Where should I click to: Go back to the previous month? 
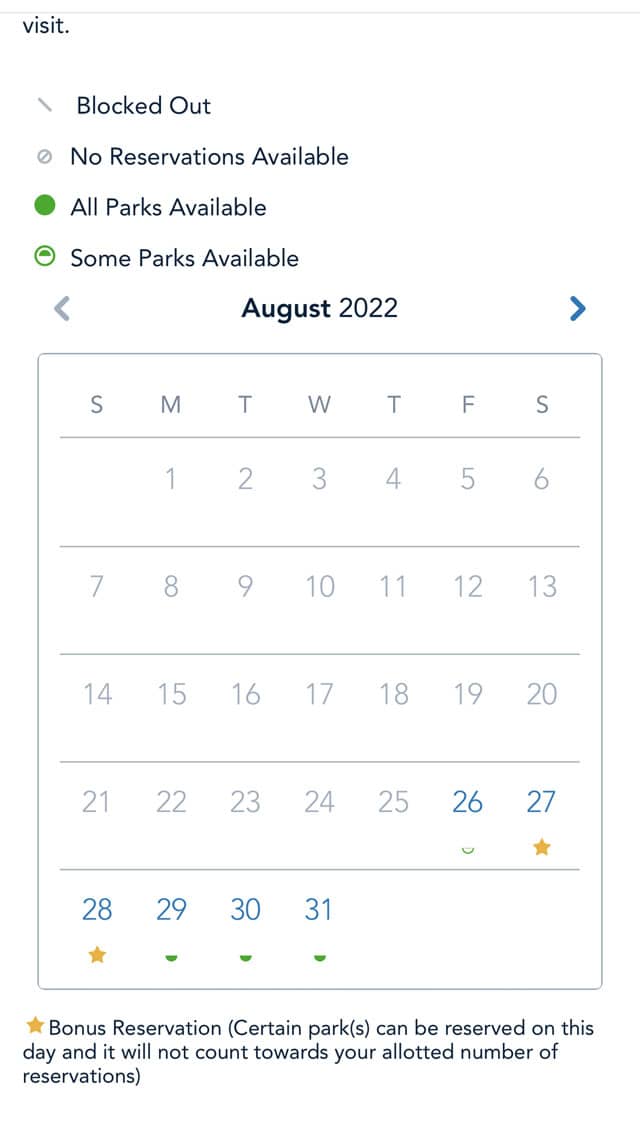(x=62, y=308)
